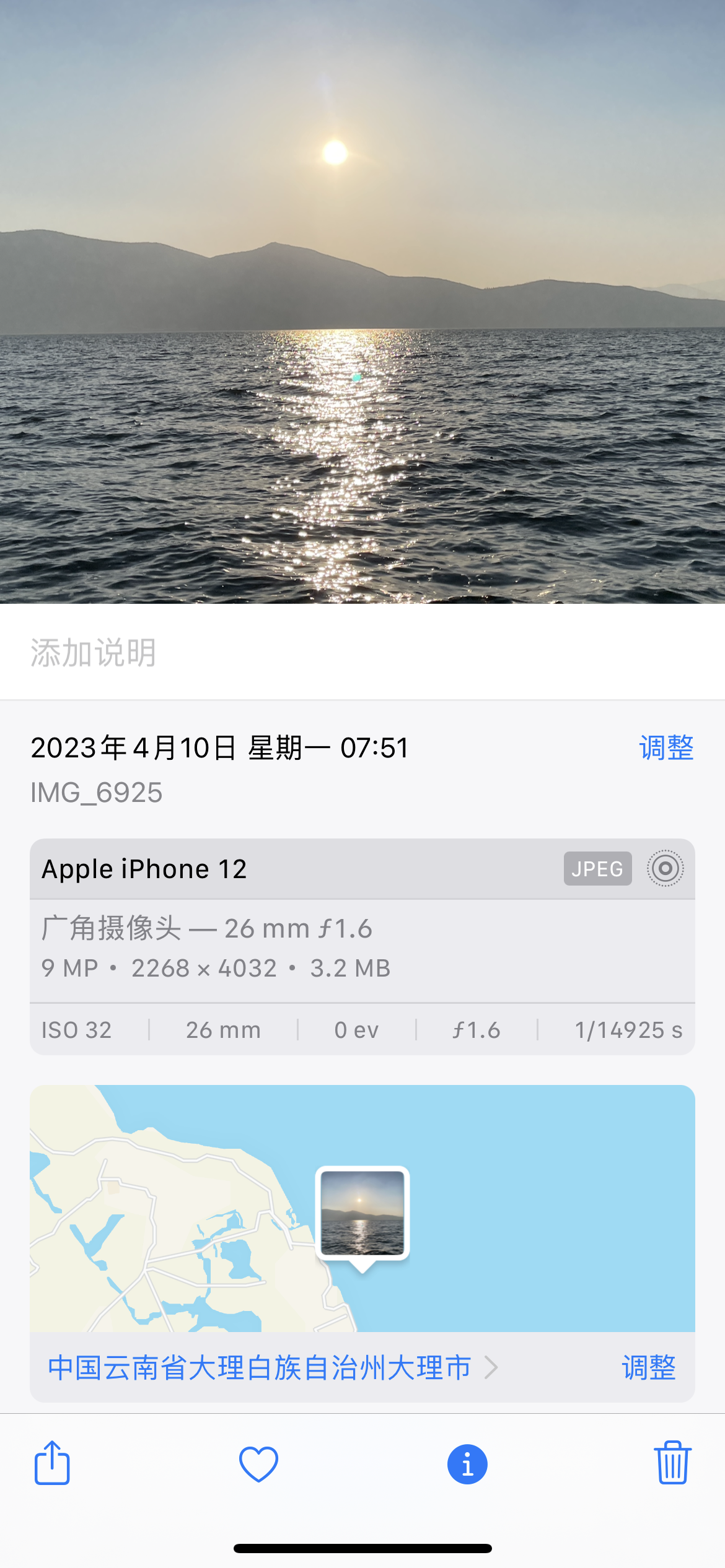Tap 调整 beside the photo location
Screen dimensions: 725x1568
[649, 1367]
